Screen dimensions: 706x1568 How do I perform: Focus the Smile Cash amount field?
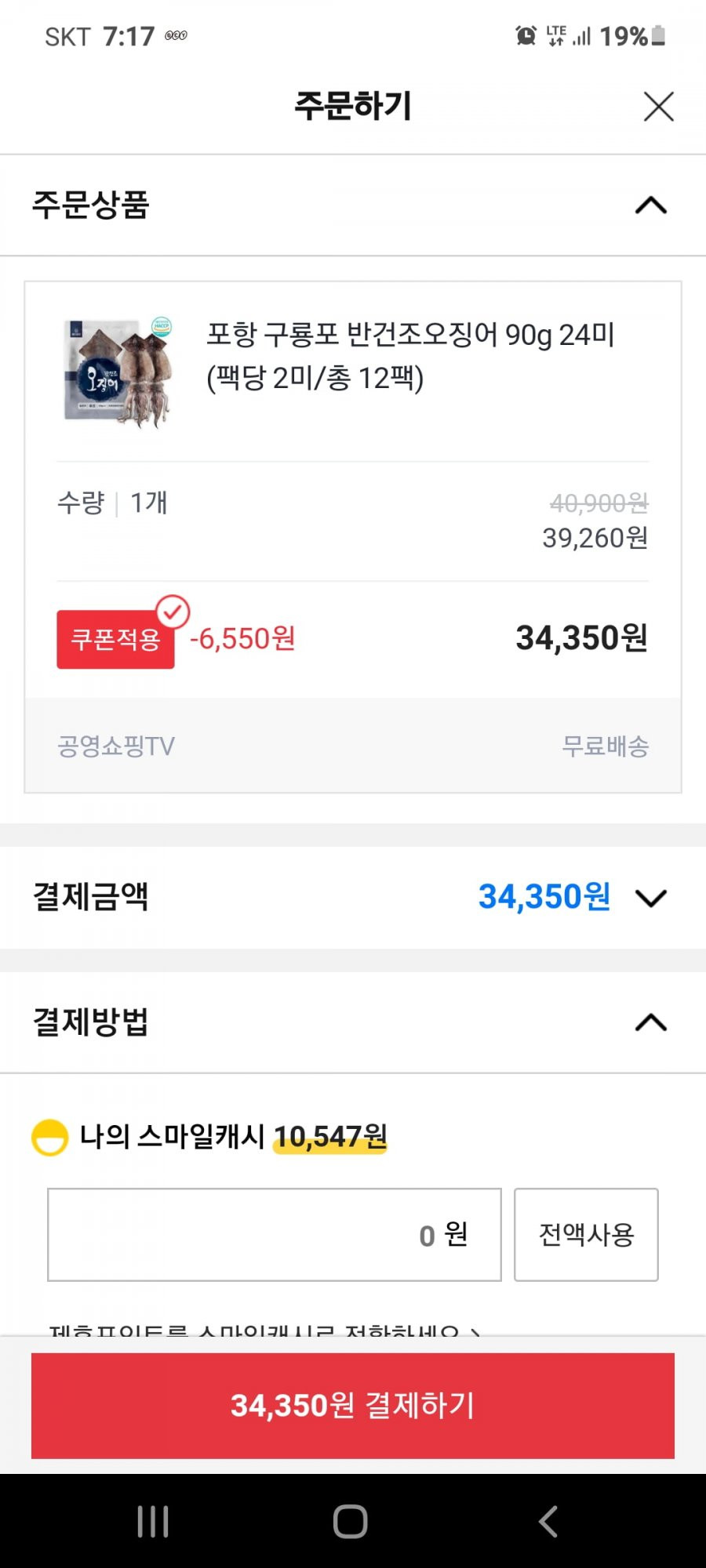[x=274, y=1235]
